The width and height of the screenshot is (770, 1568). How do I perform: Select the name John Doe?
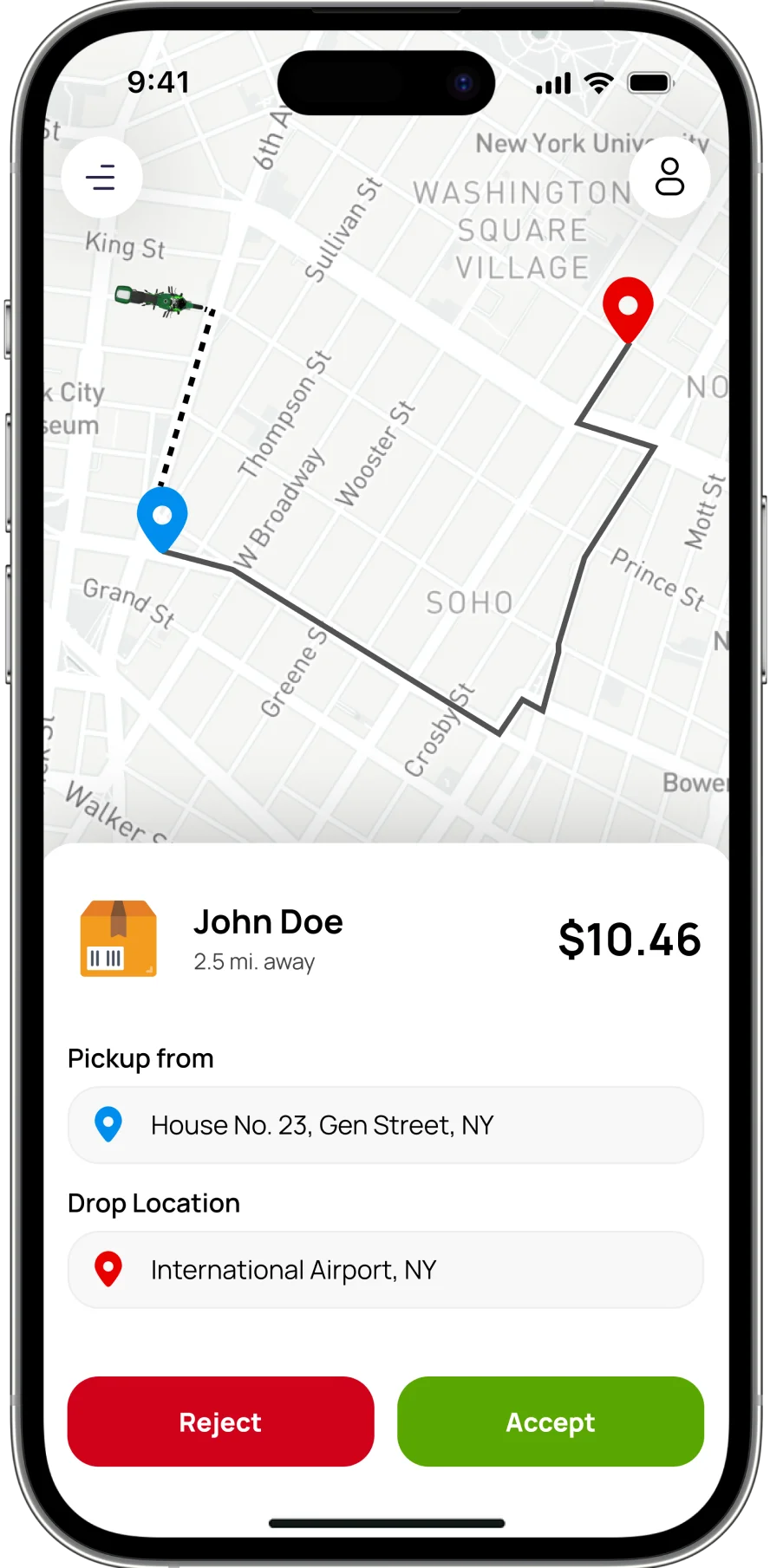pyautogui.click(x=268, y=921)
